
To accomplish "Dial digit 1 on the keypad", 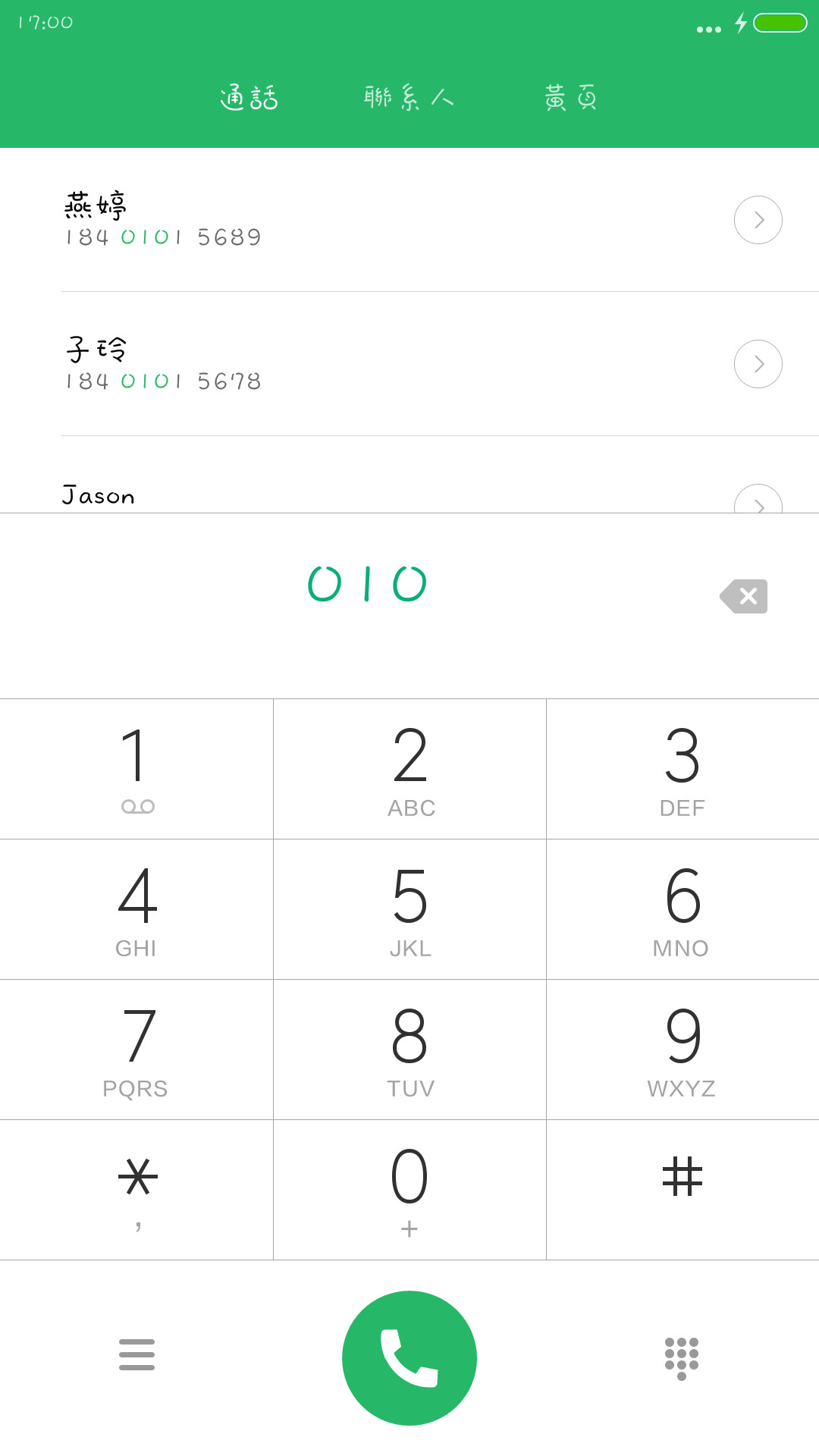I will coord(136,769).
